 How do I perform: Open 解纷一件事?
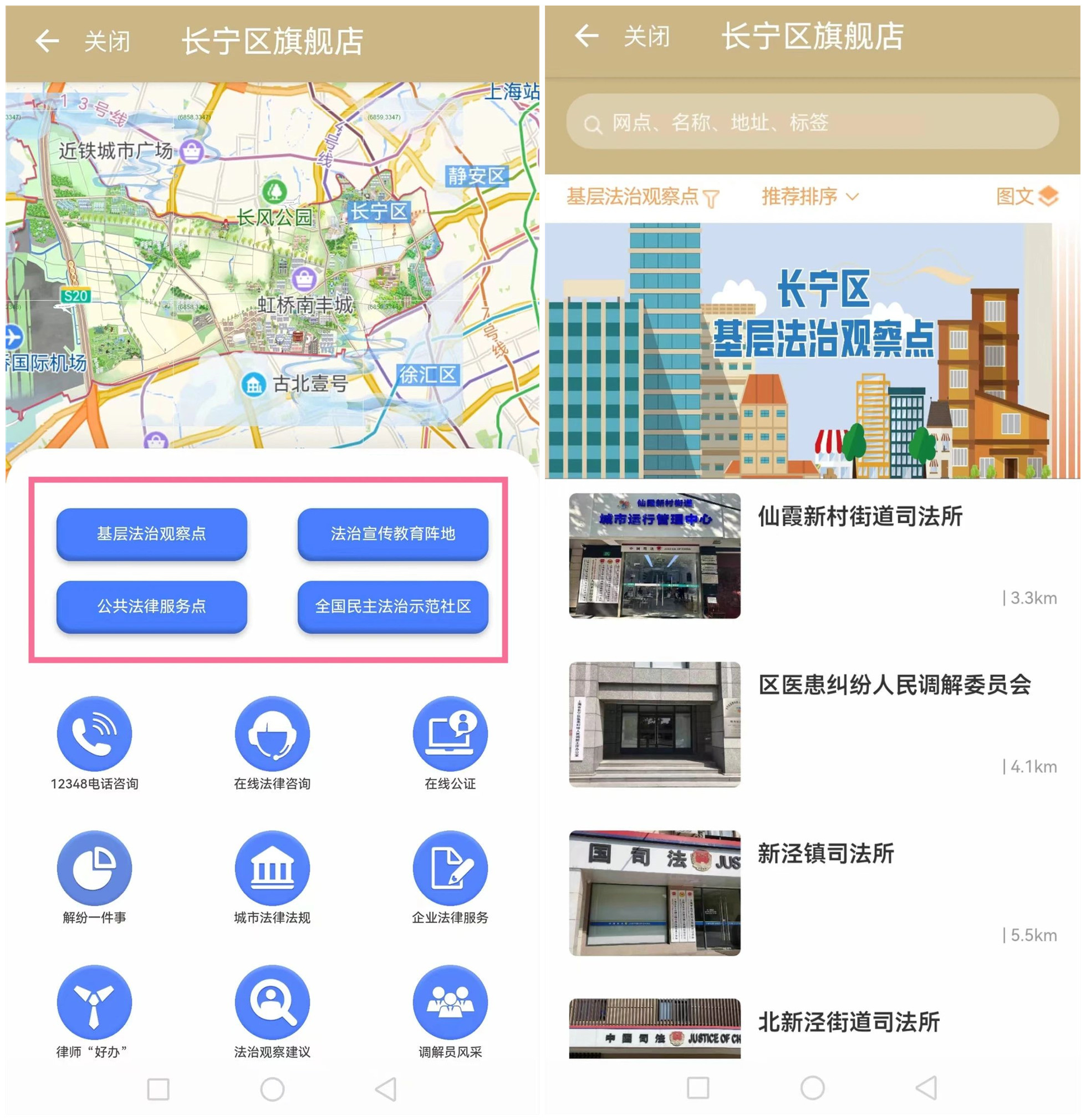pos(94,868)
